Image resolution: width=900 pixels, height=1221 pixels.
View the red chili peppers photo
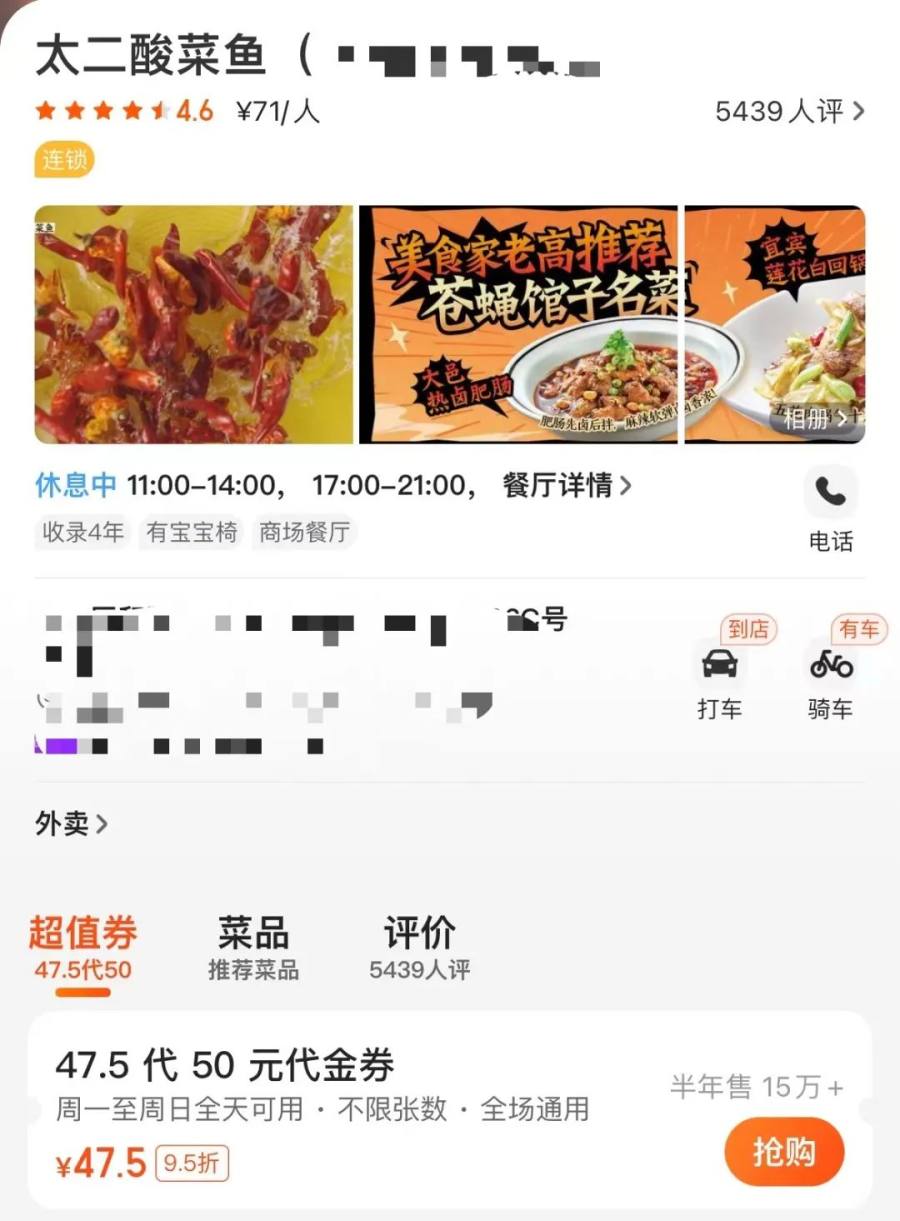tap(194, 324)
